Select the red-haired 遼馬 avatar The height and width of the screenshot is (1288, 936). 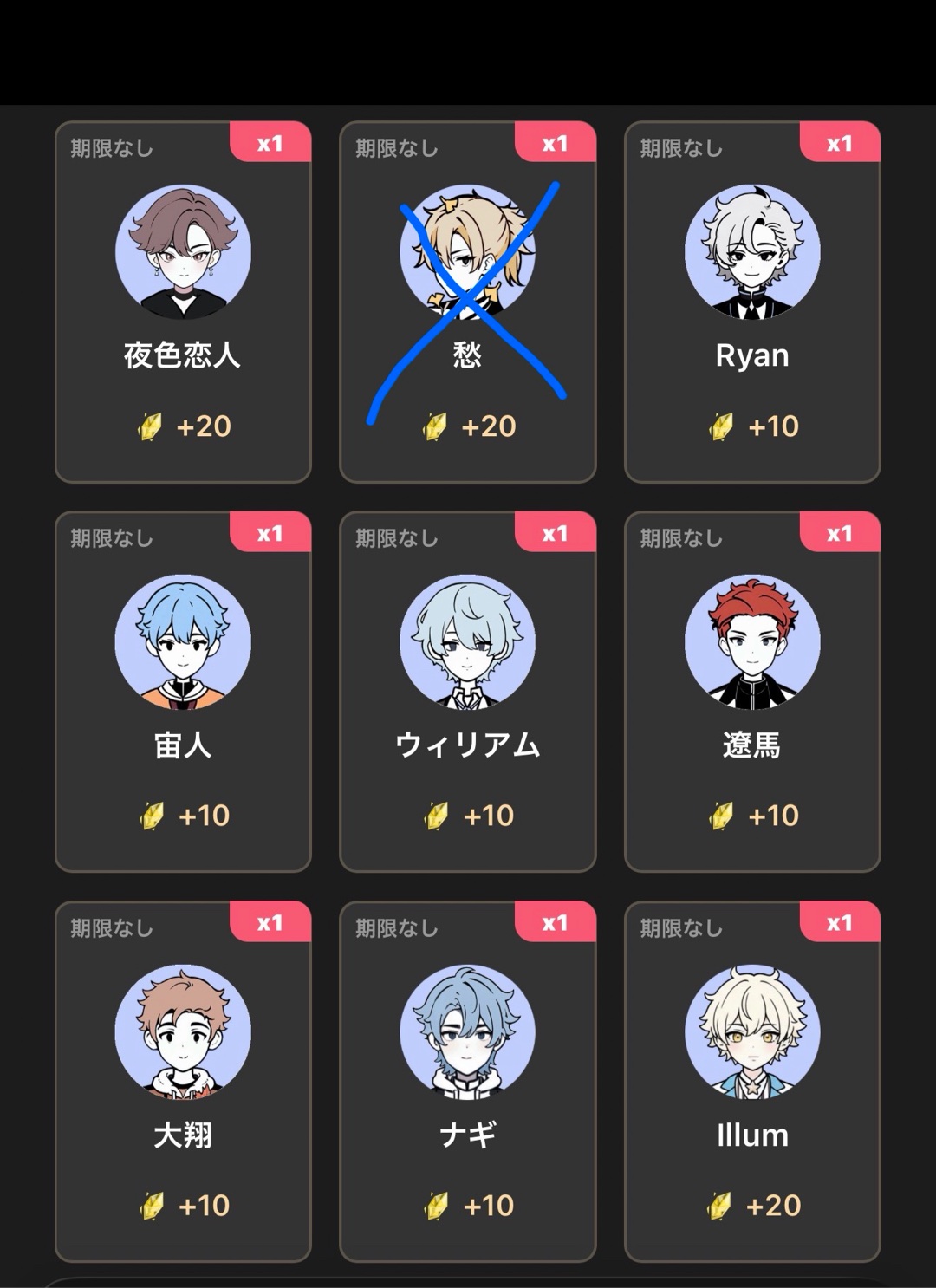[x=751, y=641]
